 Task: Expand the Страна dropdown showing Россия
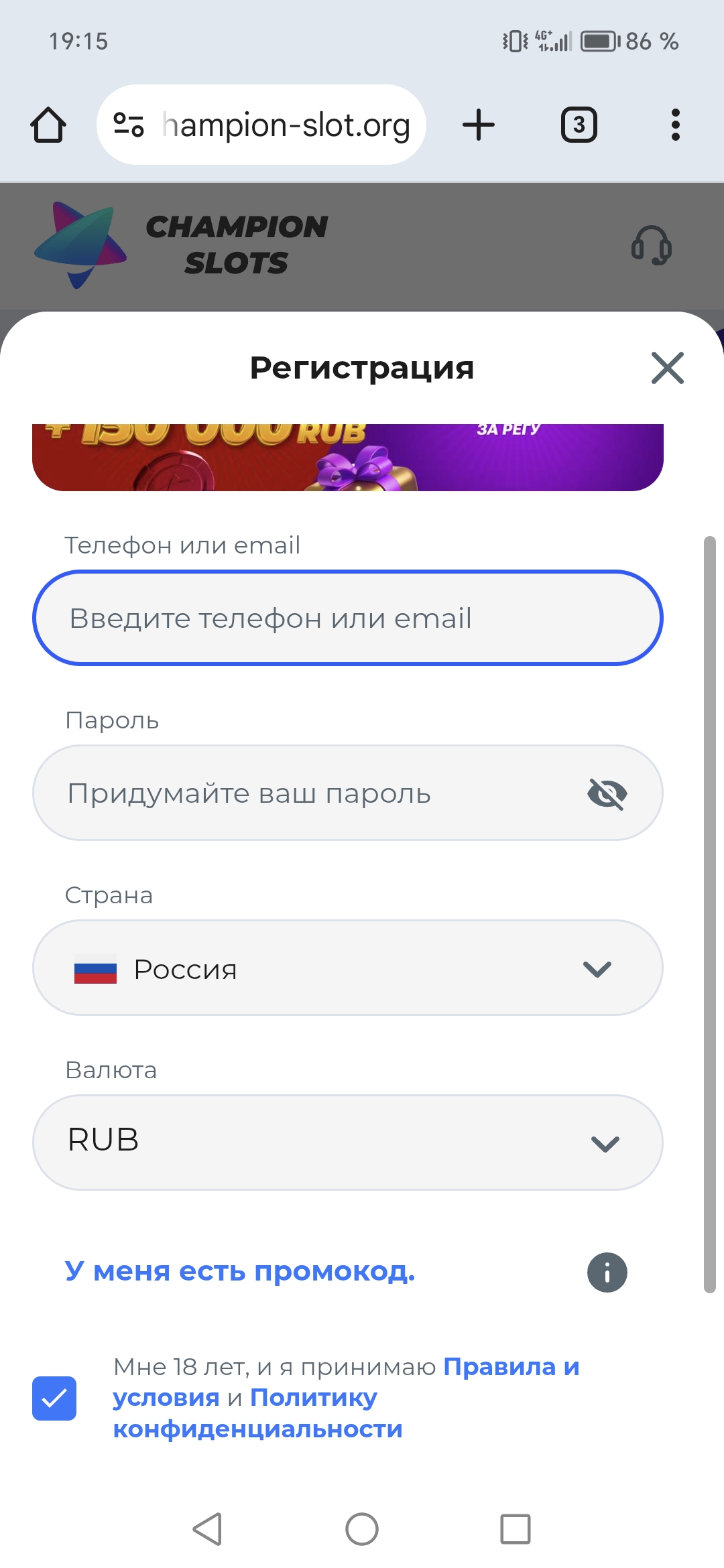click(x=347, y=968)
